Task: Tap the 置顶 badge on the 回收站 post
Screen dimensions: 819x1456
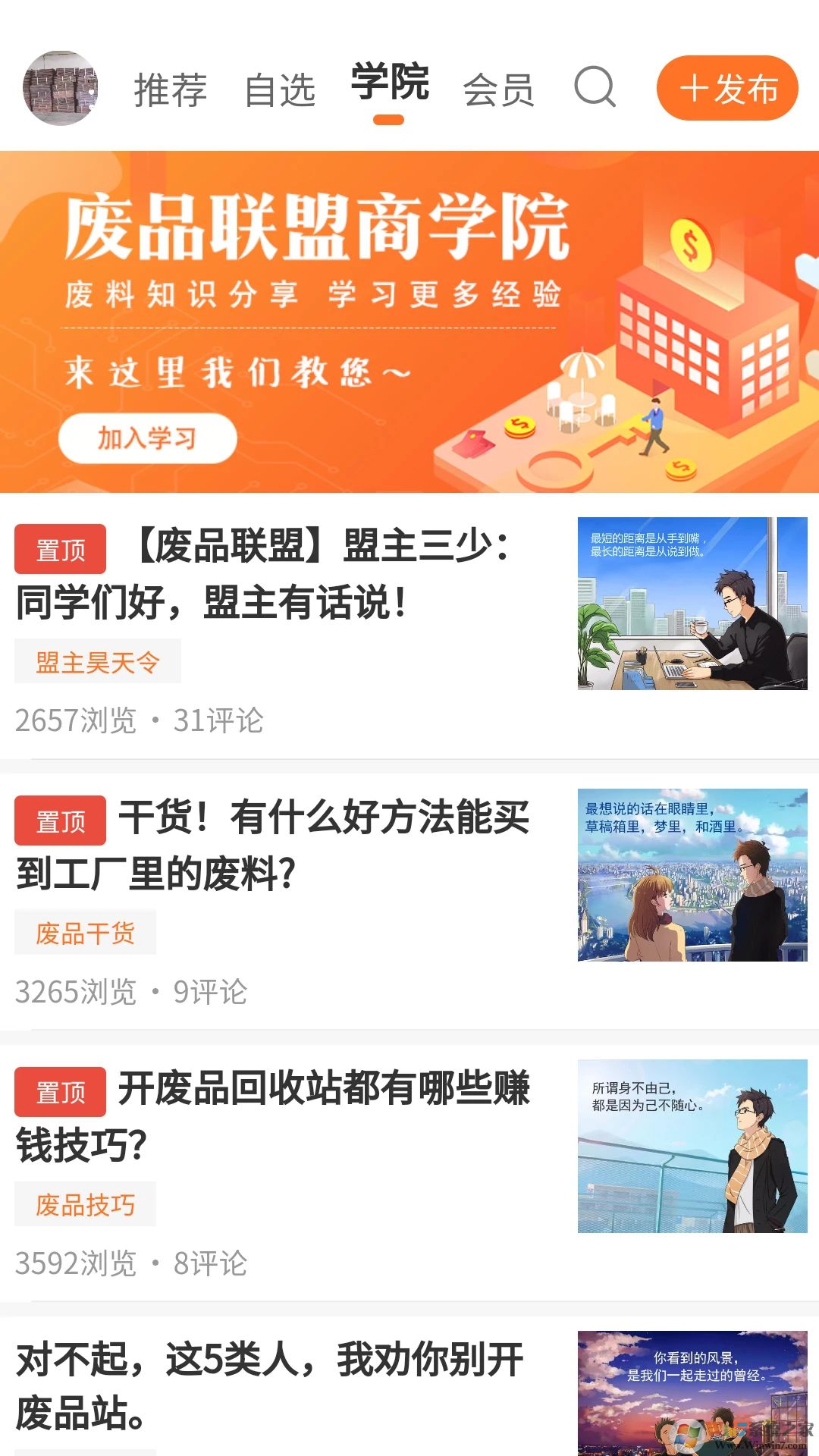Action: tap(62, 1092)
